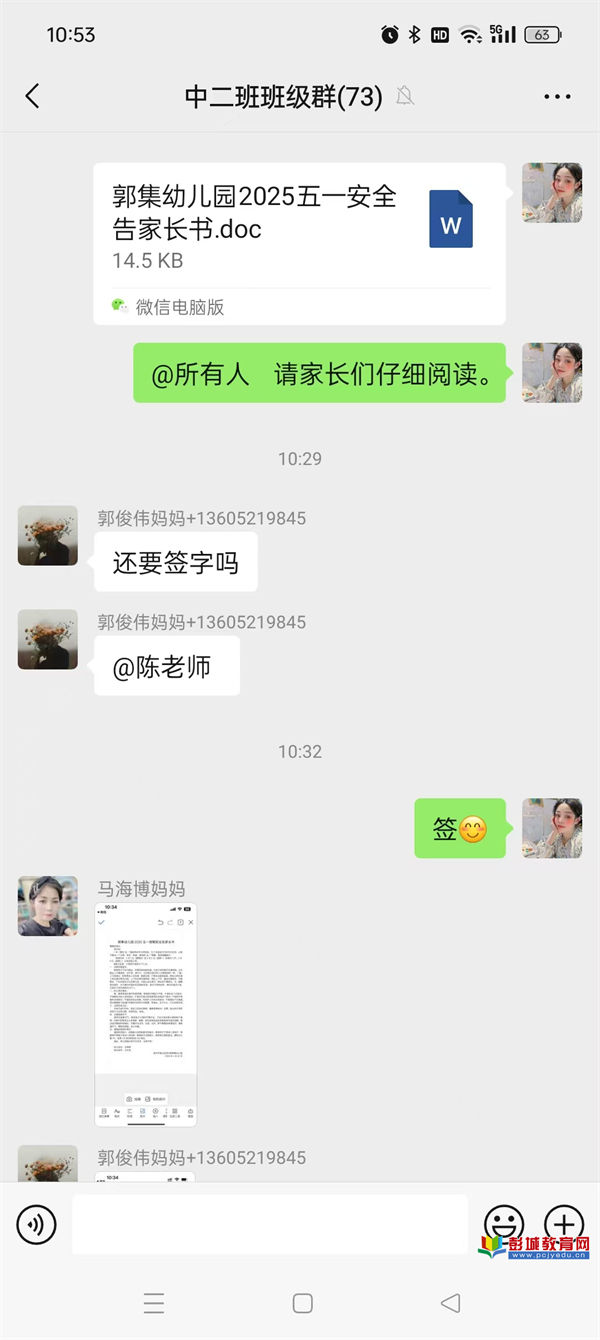Tap the avatar of 郭俊伟妈妈 beside 还要签字吗
This screenshot has height=1340, width=600.
coord(47,535)
